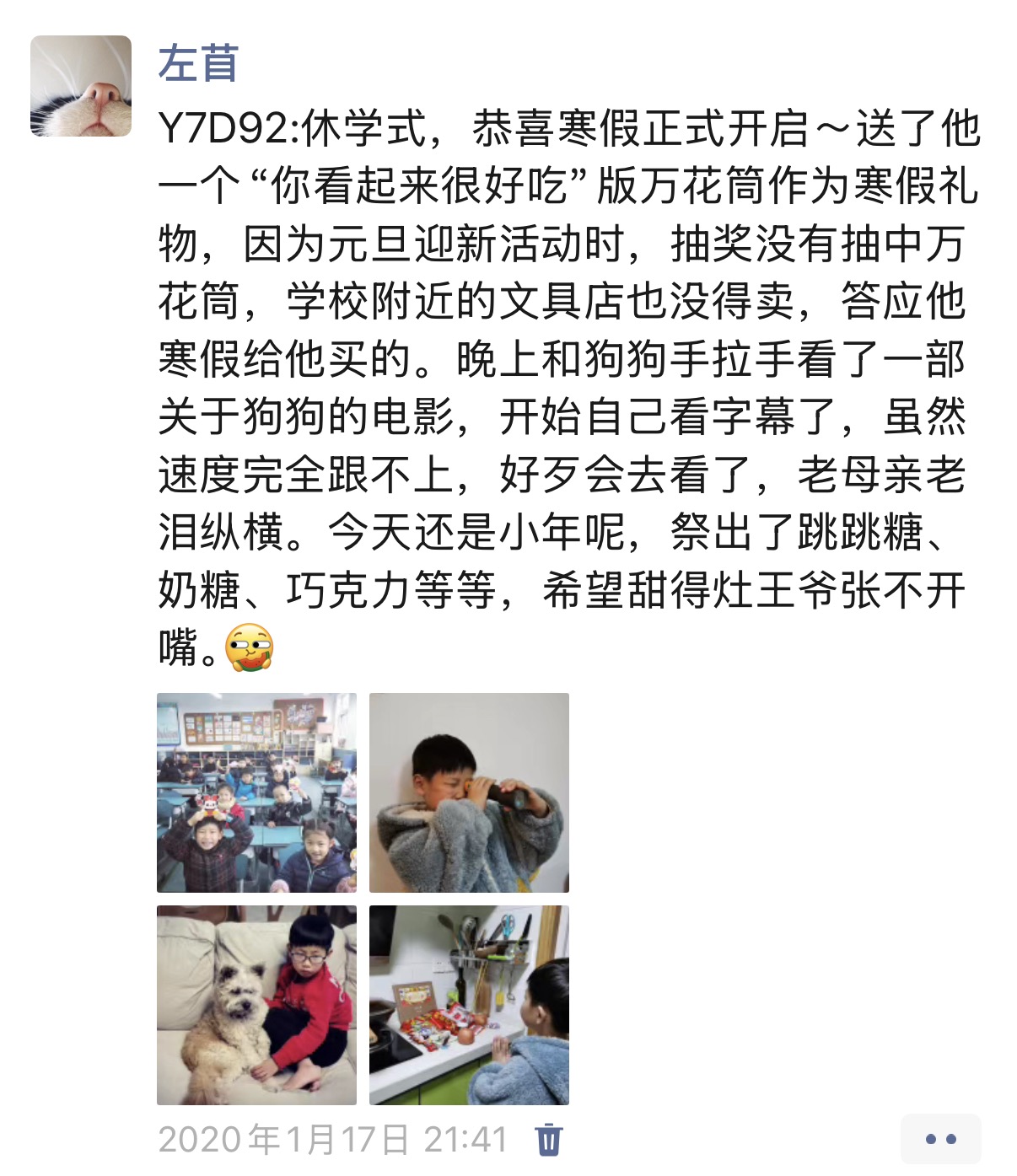Open the photo of boy hugging dog
1017x1176 pixels.
point(256,1005)
